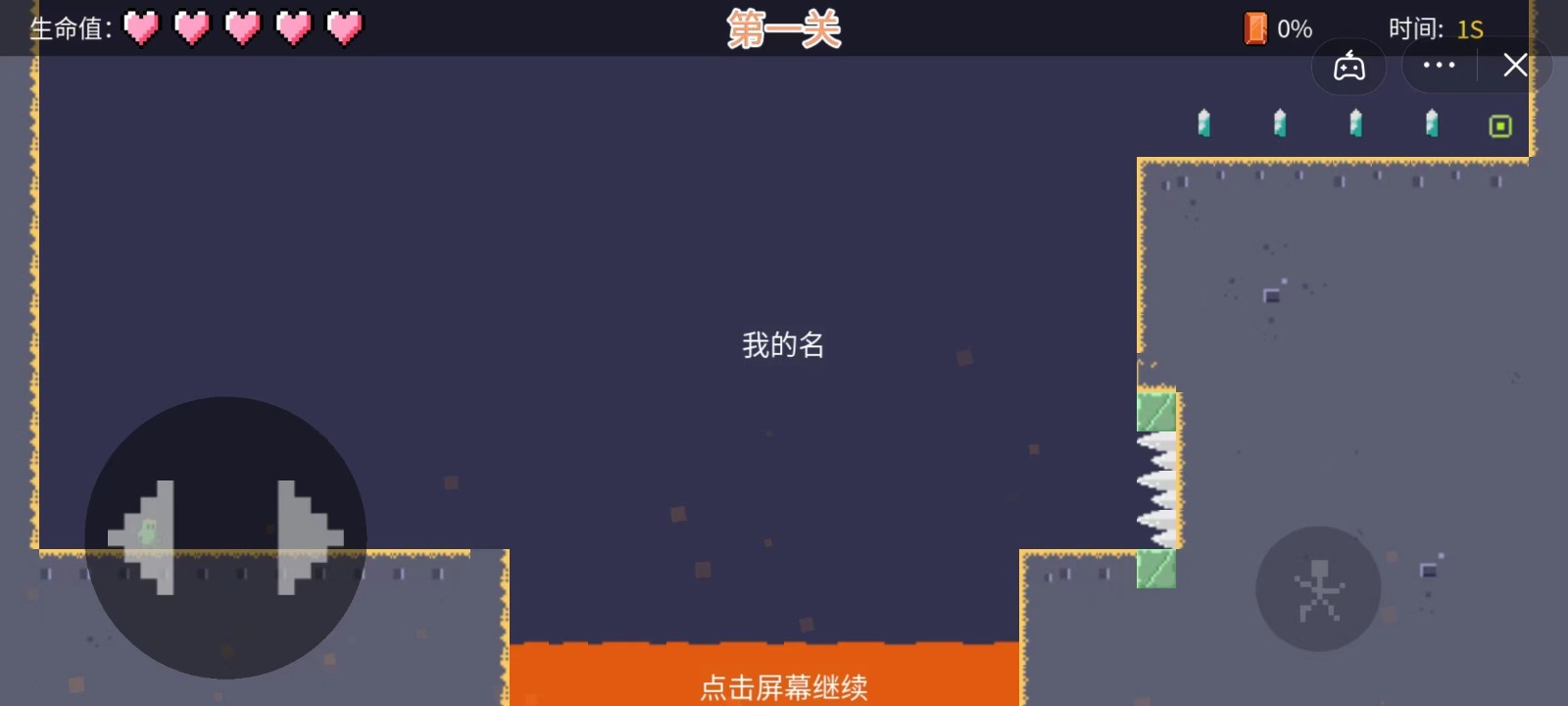
Task: Close the mini game
Action: click(1515, 66)
